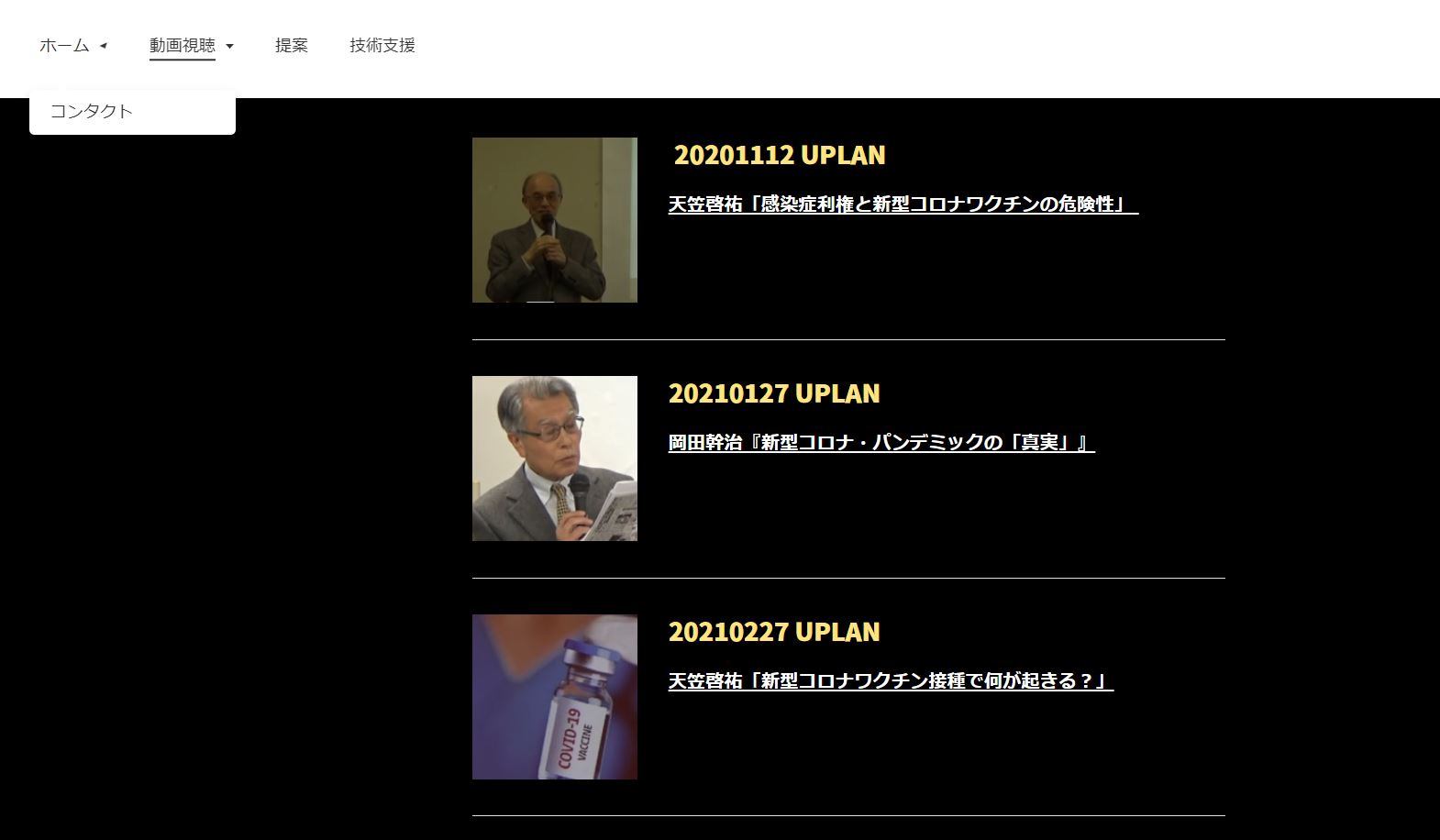Open link 感染症利権と新型コロナワクチンの危険性
The height and width of the screenshot is (840, 1440).
[903, 204]
